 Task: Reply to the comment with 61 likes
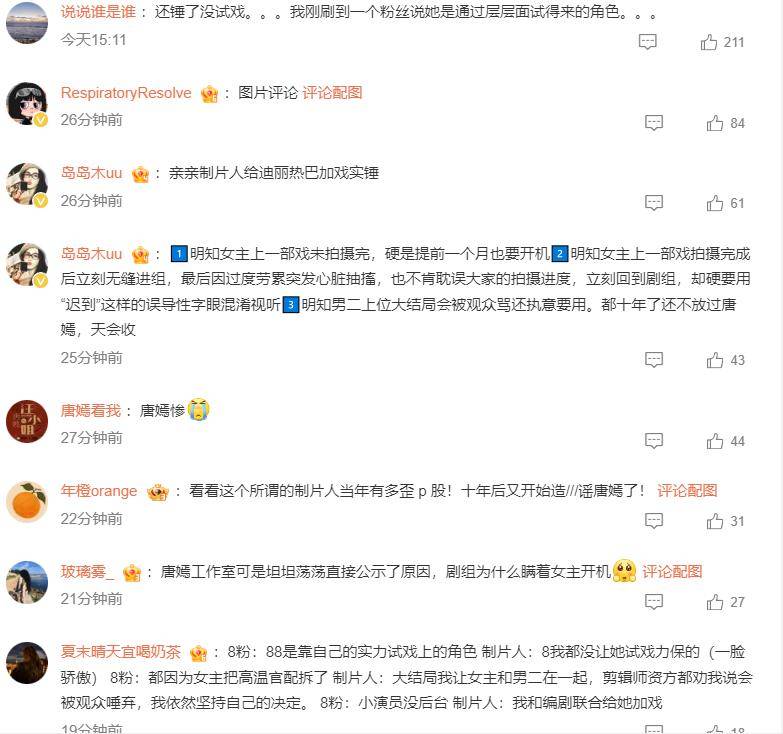(654, 203)
